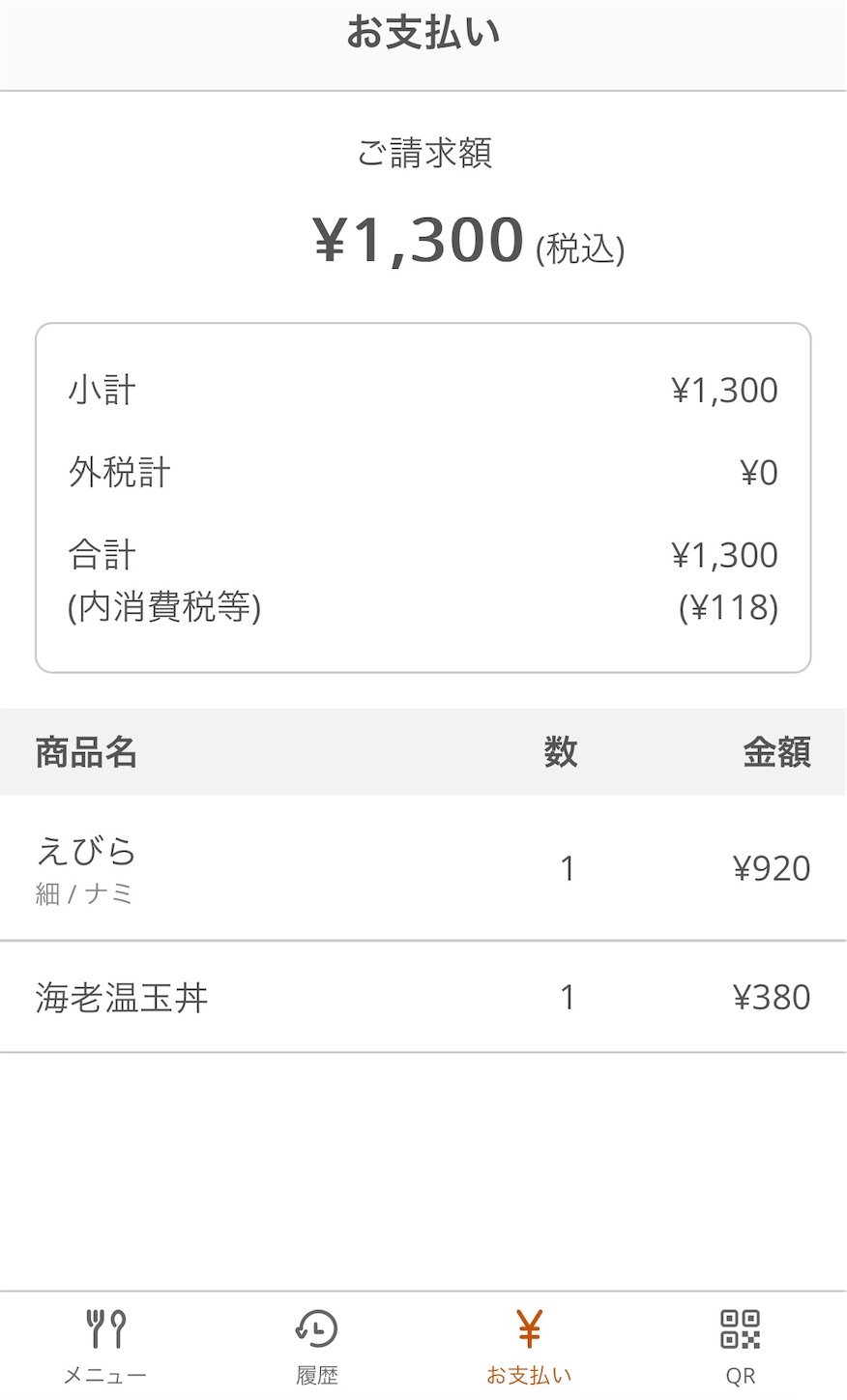Open the QR tab
The height and width of the screenshot is (1400, 847).
[741, 1346]
